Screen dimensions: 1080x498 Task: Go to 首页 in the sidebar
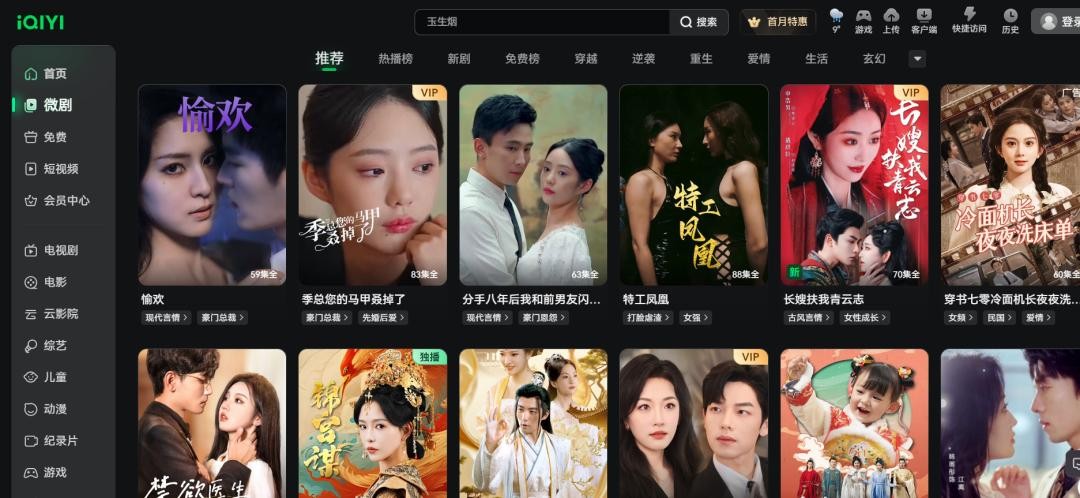(x=55, y=73)
